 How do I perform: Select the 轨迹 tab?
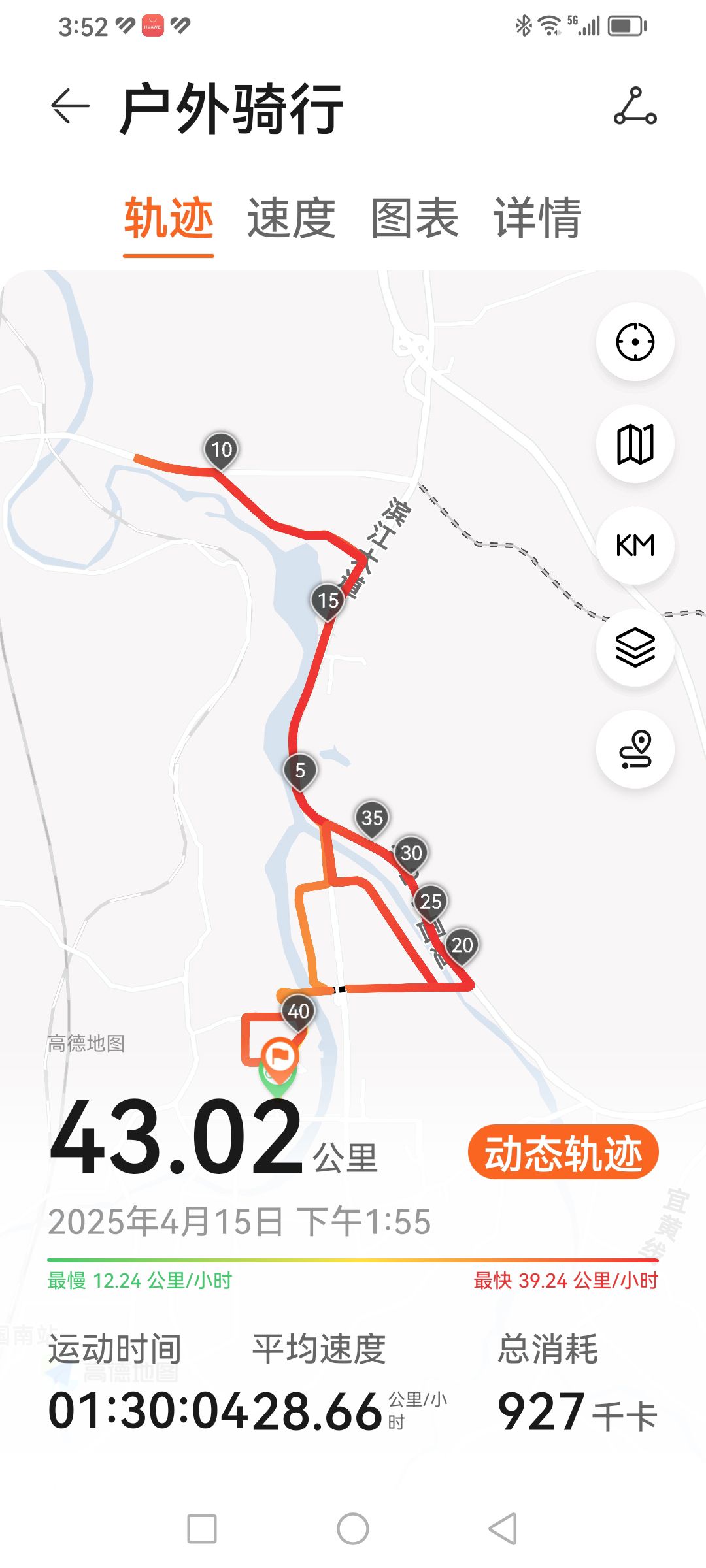point(169,218)
